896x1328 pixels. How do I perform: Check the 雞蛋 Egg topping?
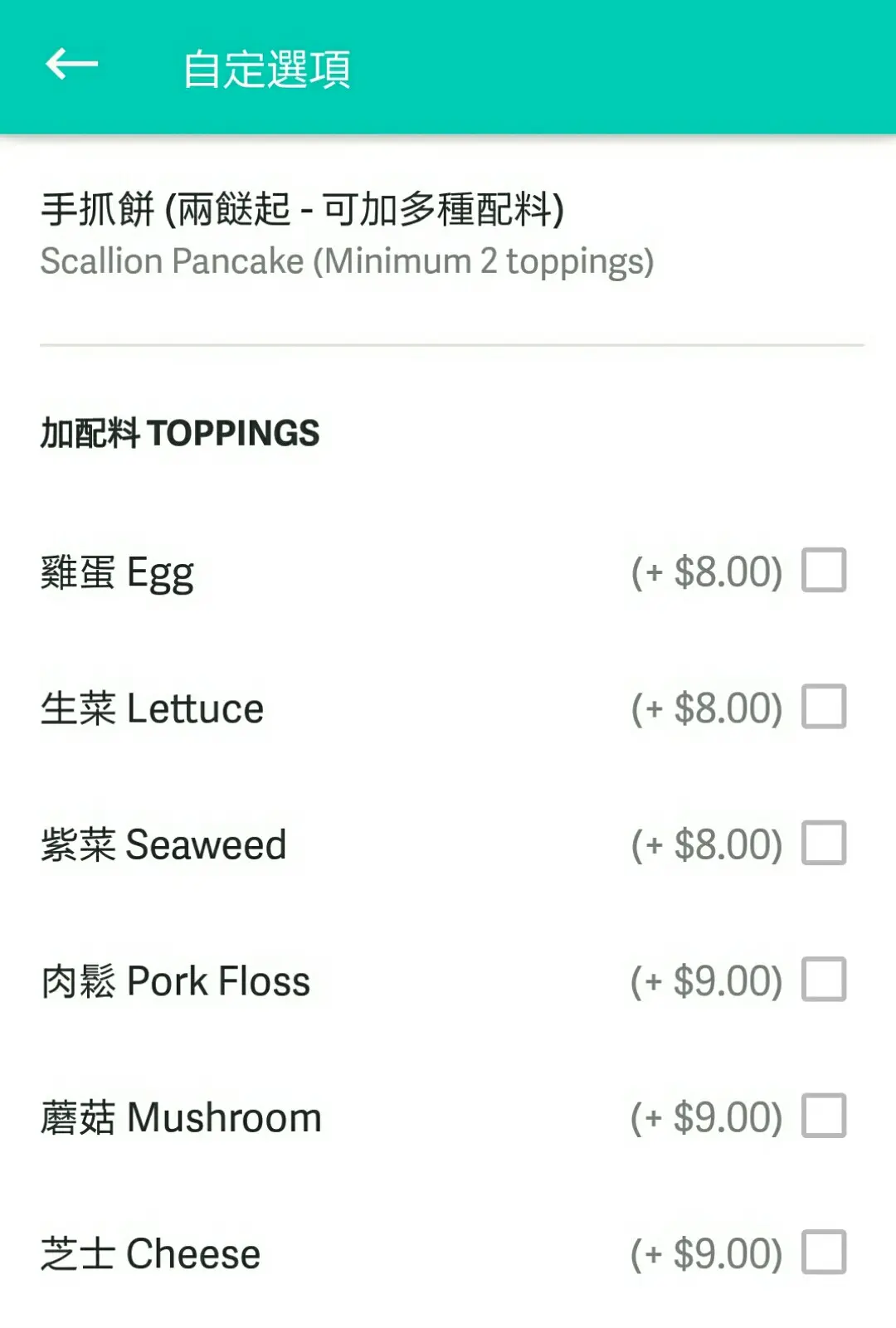coord(823,571)
